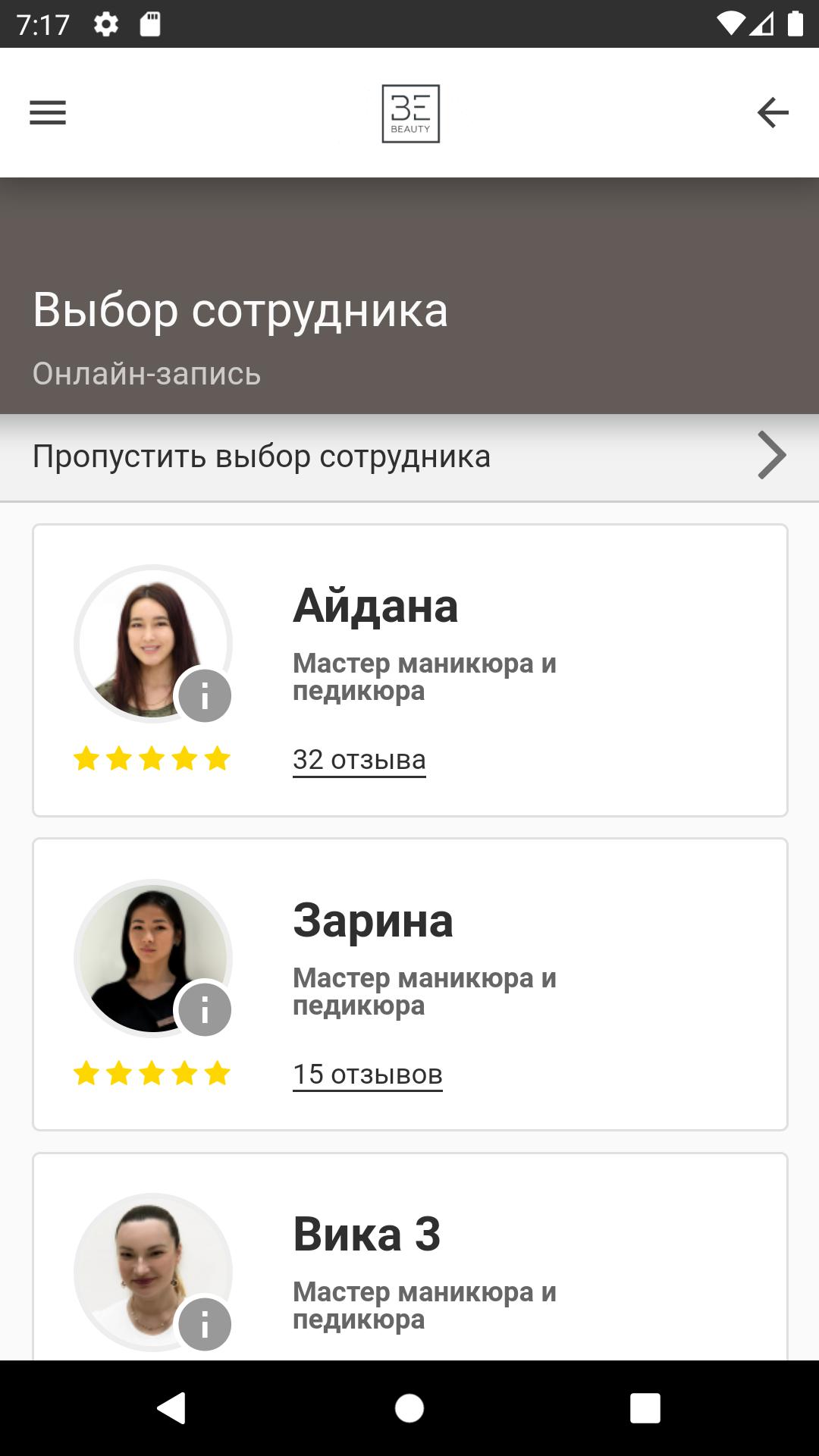Tap the Выбор сотрудника title

click(241, 308)
